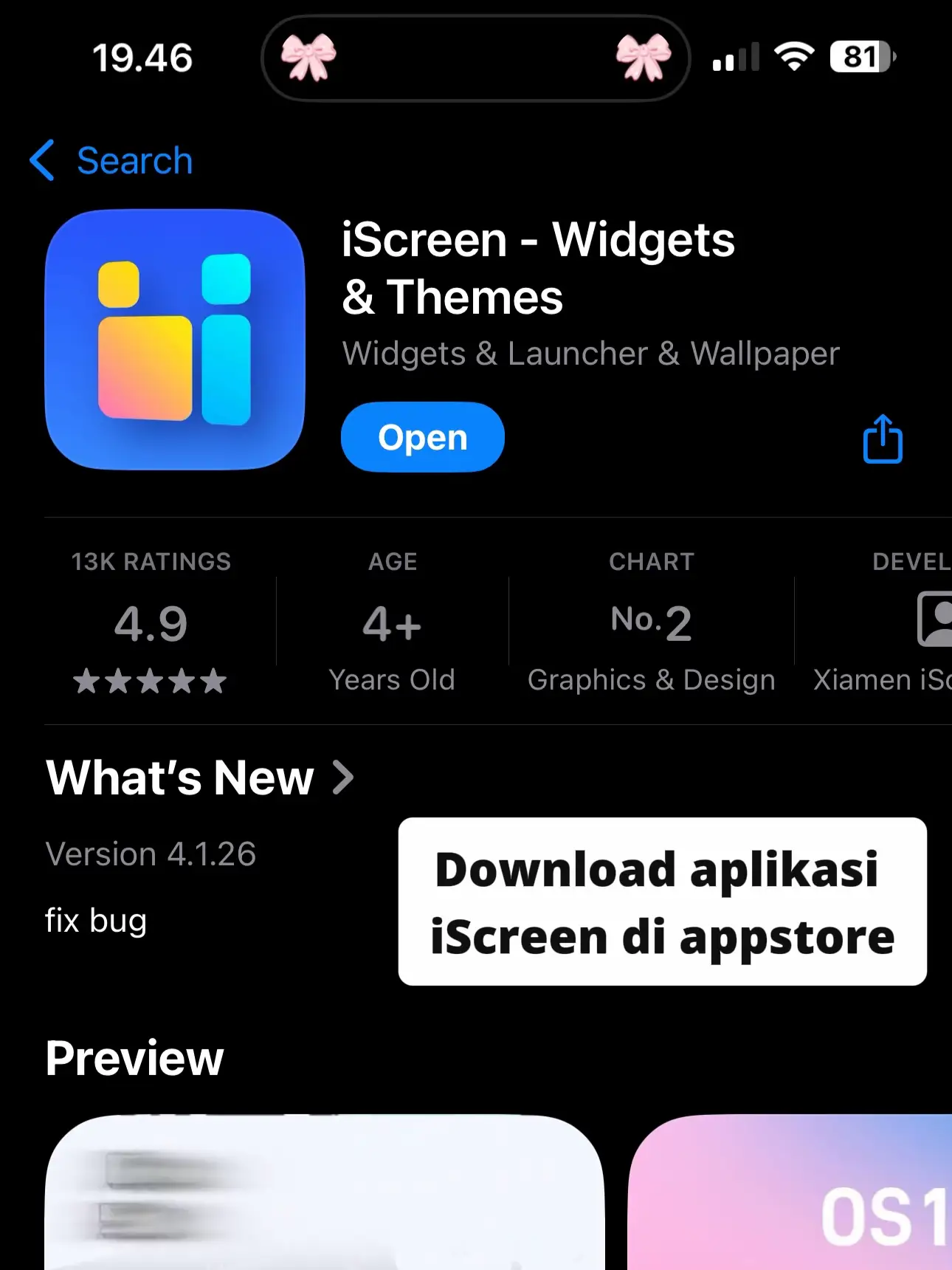This screenshot has width=952, height=1270.
Task: Open the iScreen app
Action: [x=422, y=438]
